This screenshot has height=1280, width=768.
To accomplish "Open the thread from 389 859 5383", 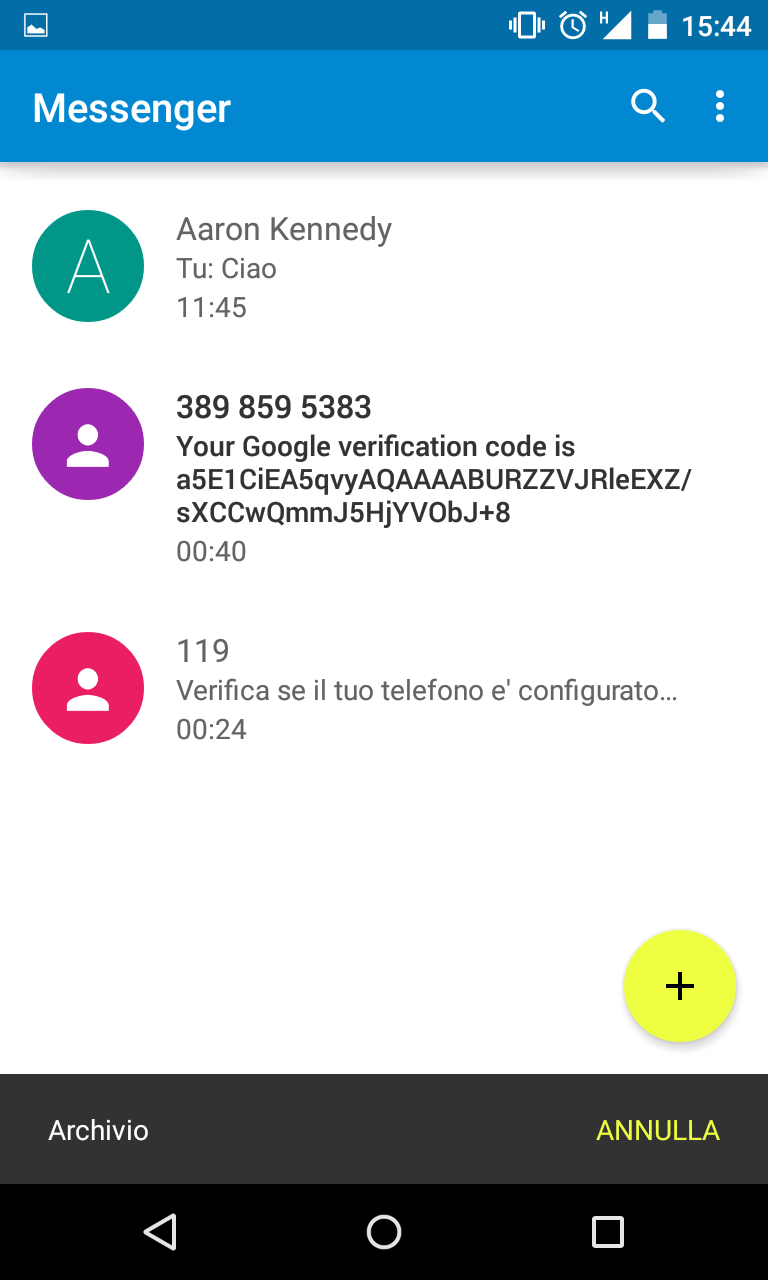I will coord(384,477).
